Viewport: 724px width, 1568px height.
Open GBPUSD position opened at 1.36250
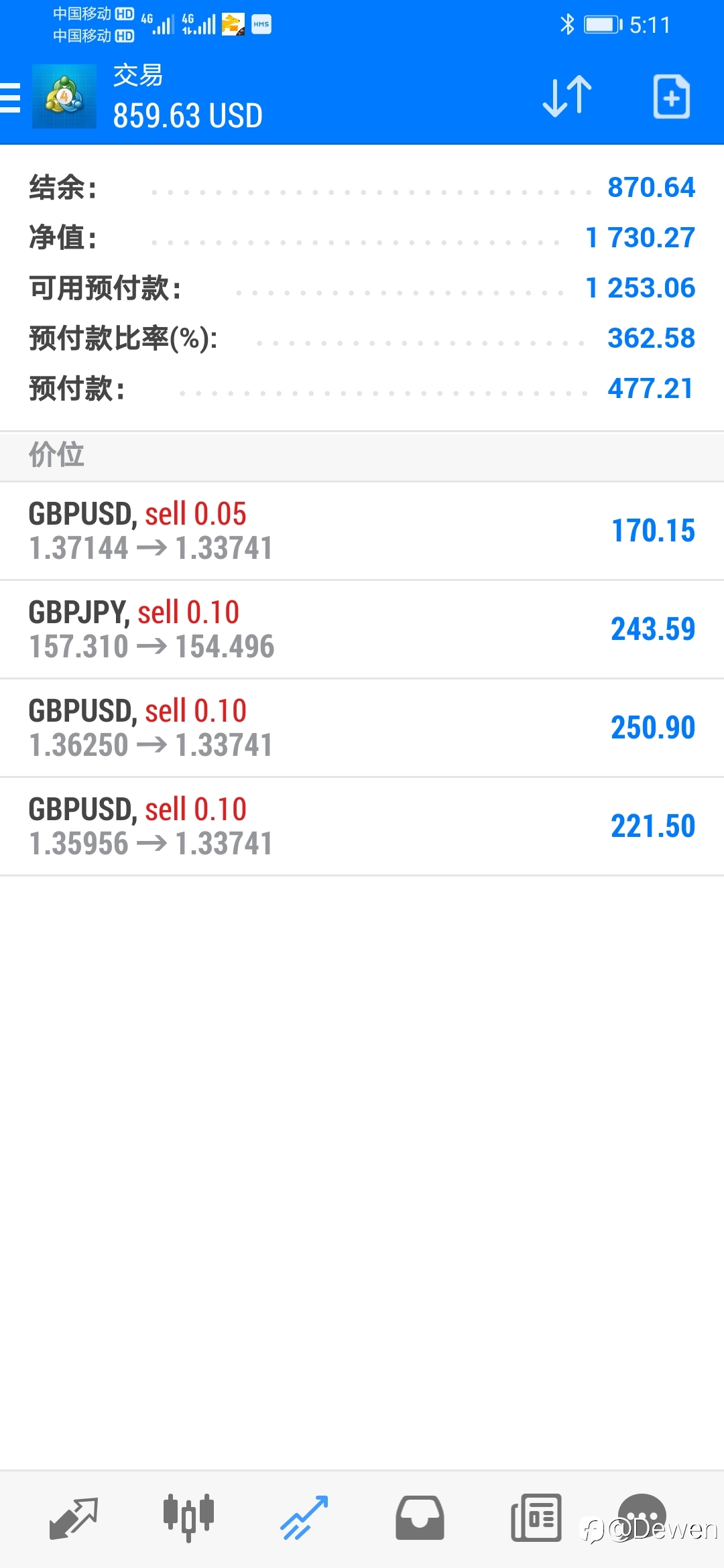(362, 728)
